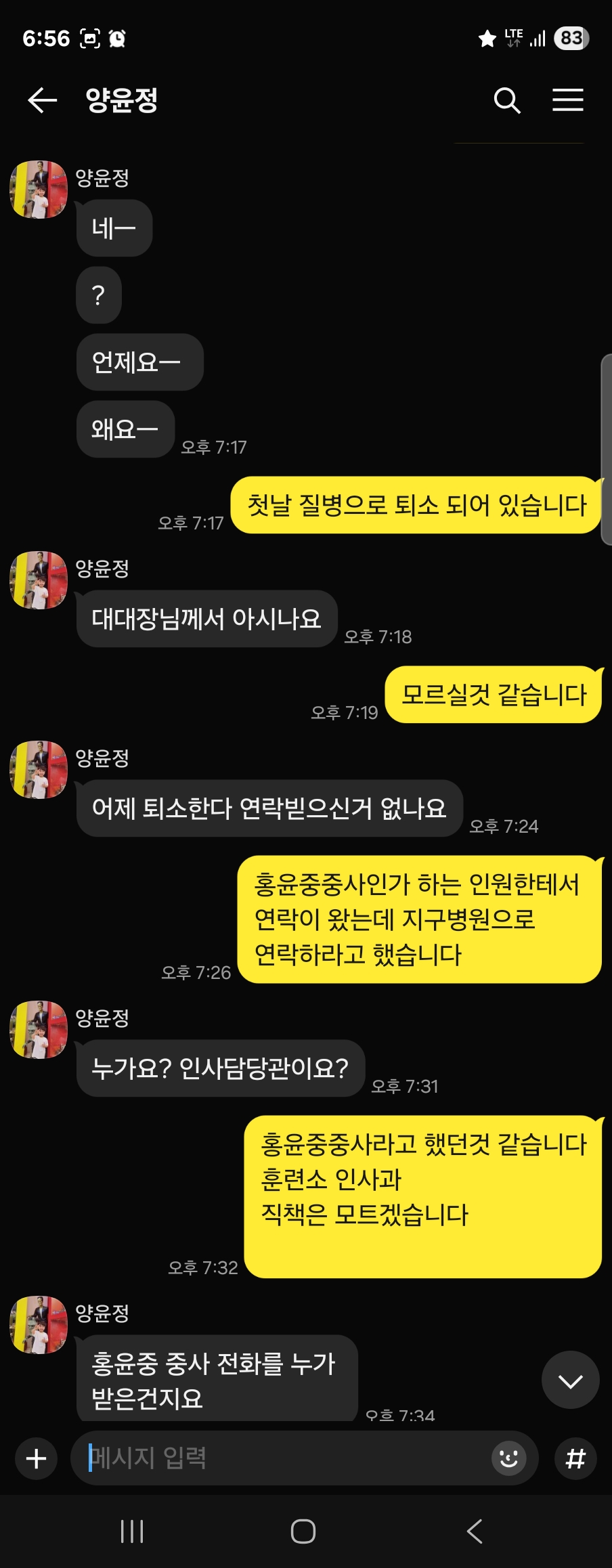Go back from 양윤정 chat
612x1568 pixels.
42,100
